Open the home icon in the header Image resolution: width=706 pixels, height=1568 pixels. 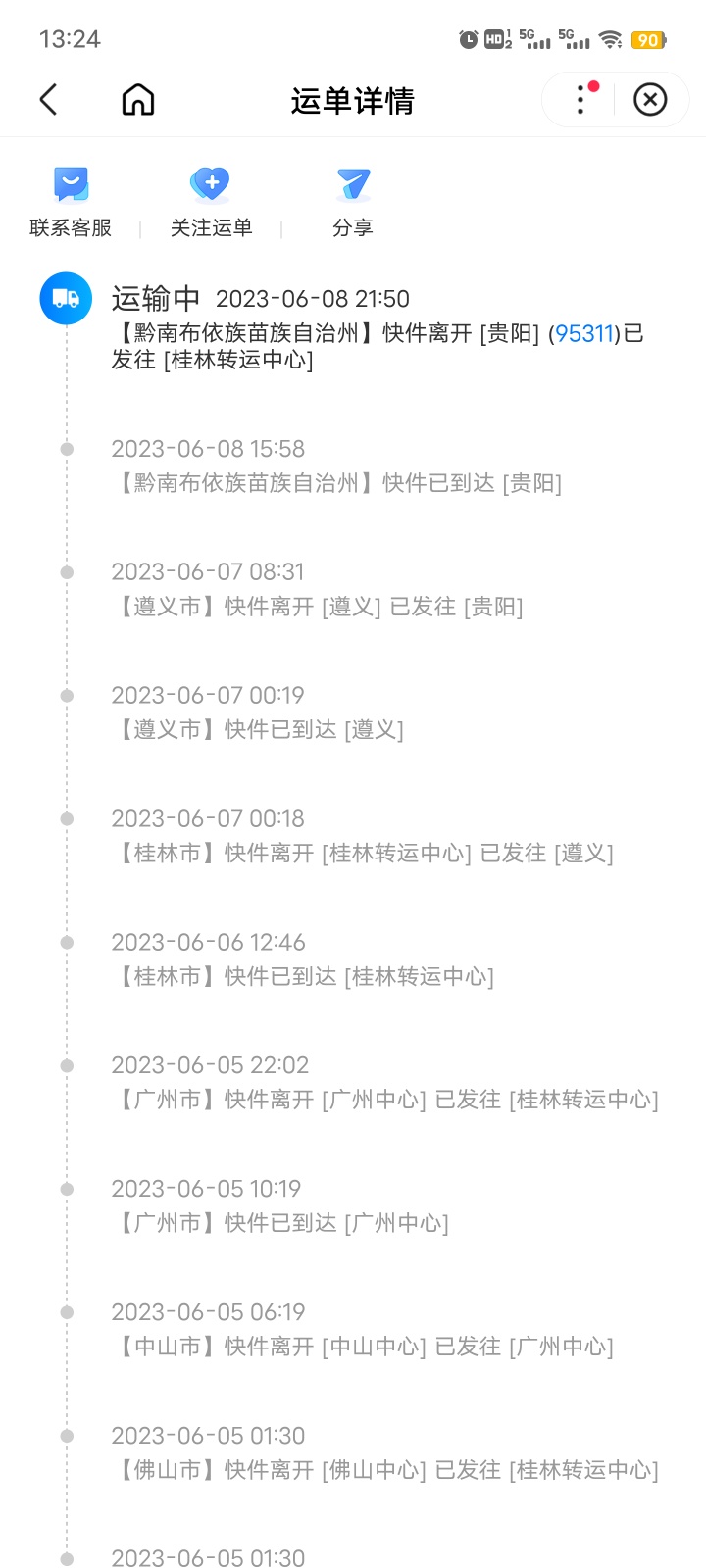click(x=138, y=99)
